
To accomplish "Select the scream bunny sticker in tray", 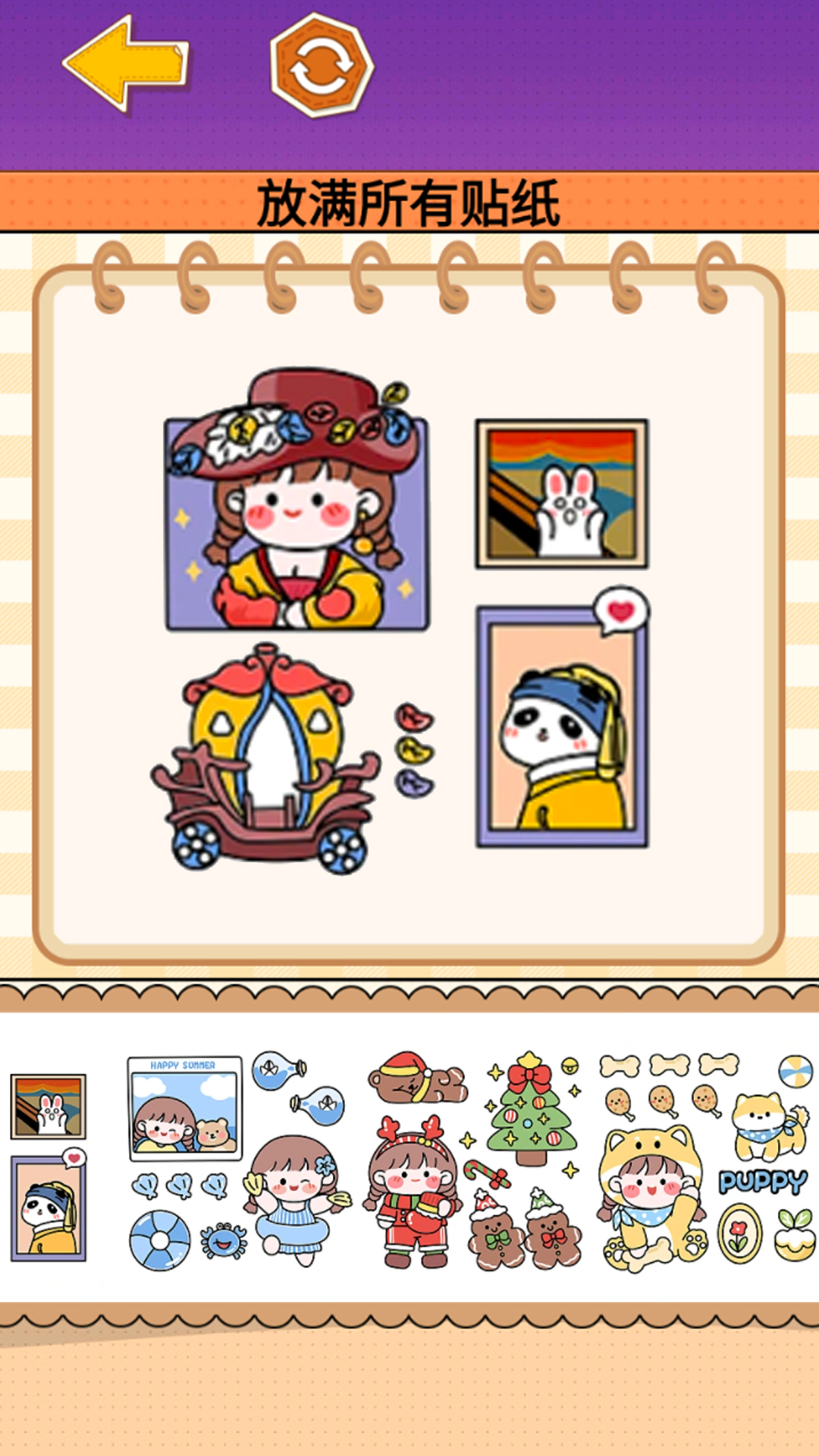I will point(48,1106).
